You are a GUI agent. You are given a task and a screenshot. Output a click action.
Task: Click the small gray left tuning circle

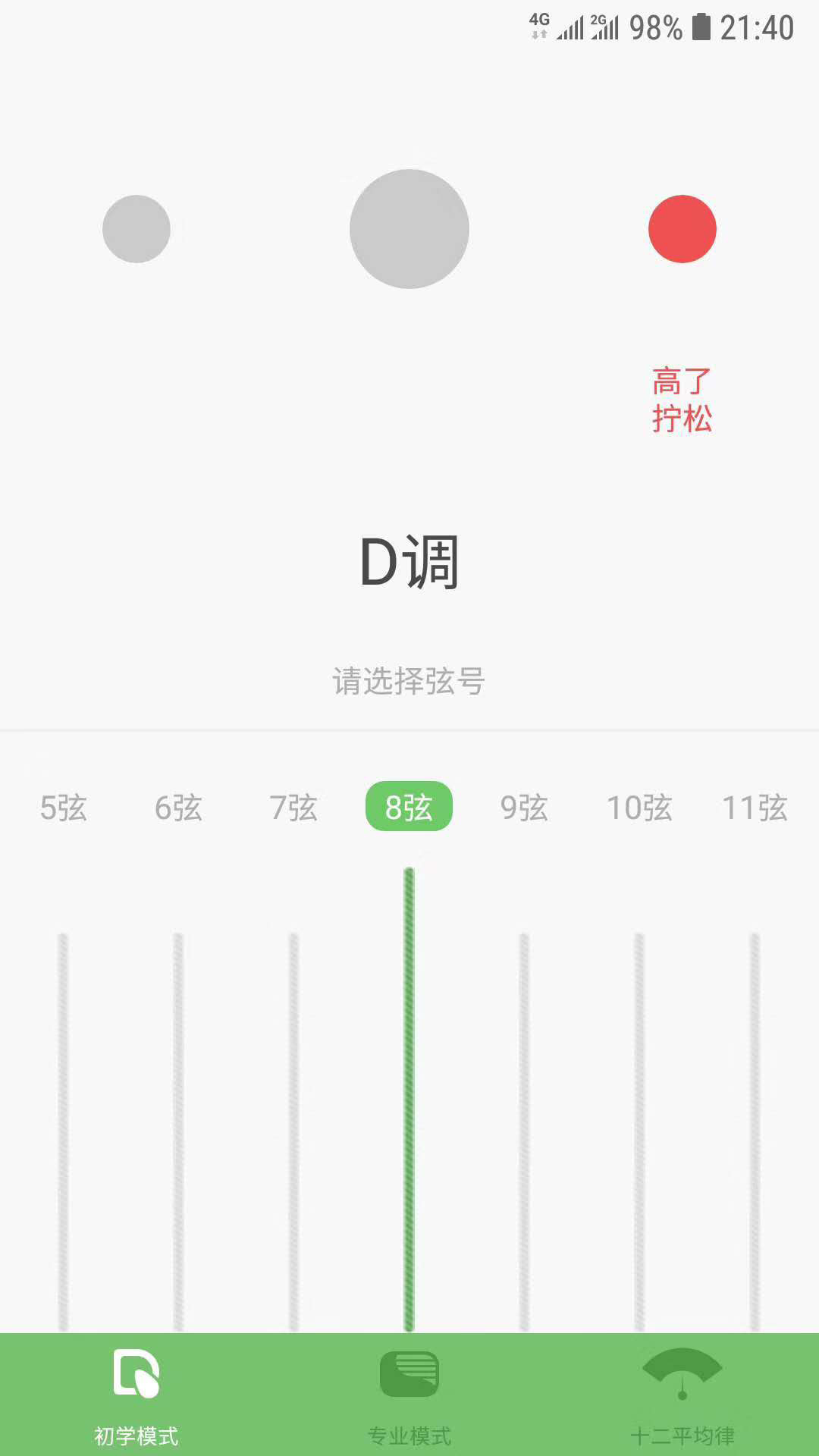pos(136,229)
